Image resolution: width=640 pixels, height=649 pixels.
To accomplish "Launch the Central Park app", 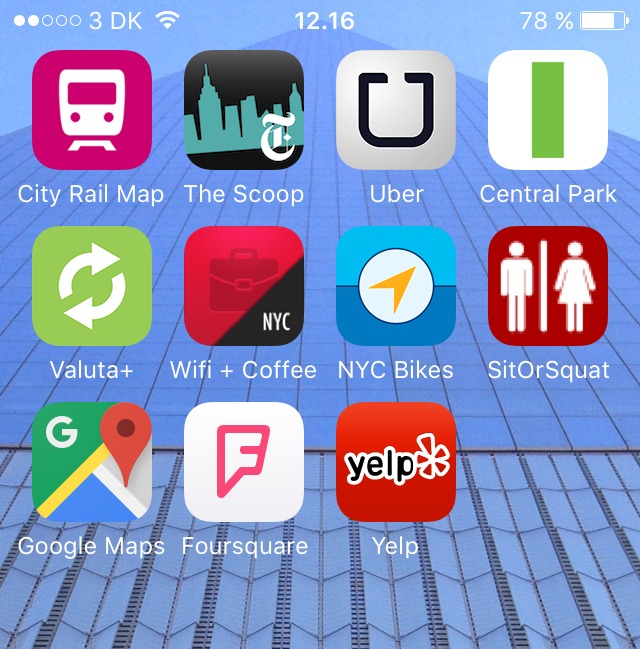I will pyautogui.click(x=548, y=110).
